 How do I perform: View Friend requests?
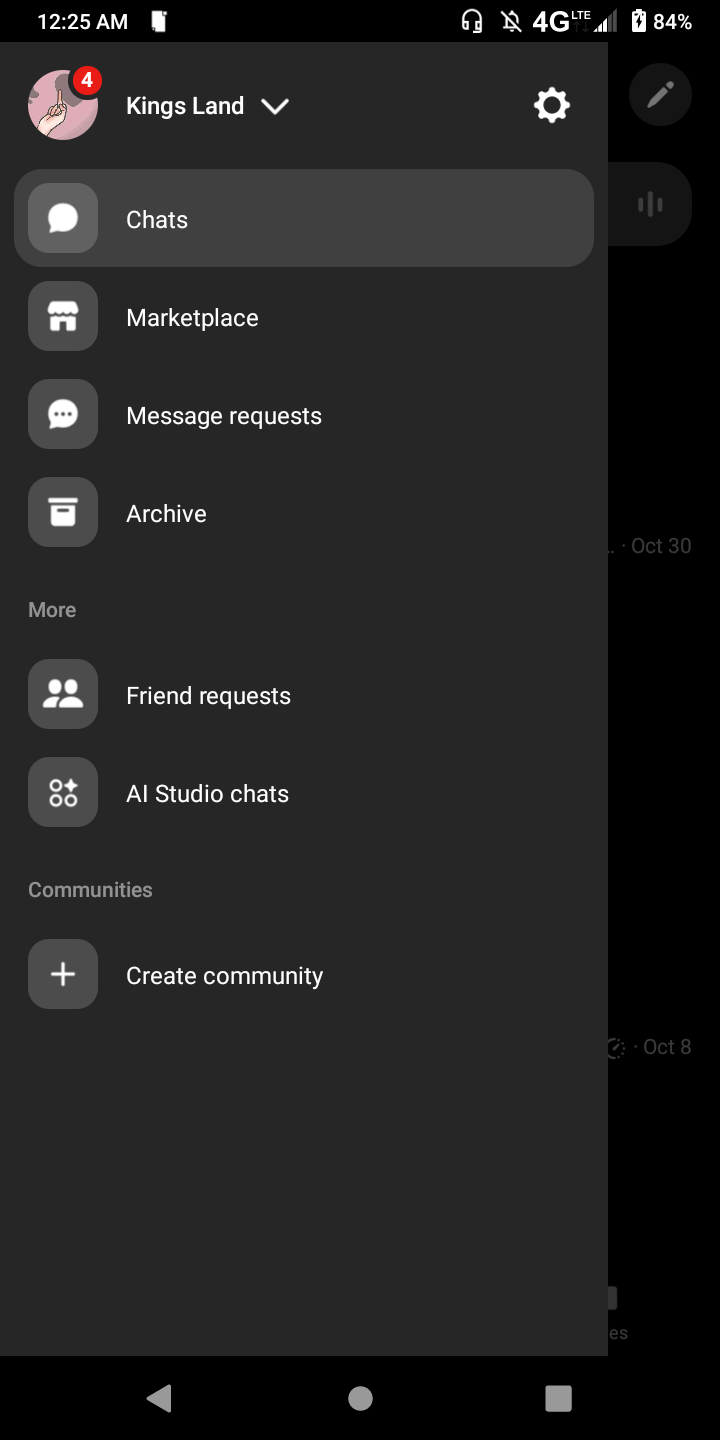point(304,694)
